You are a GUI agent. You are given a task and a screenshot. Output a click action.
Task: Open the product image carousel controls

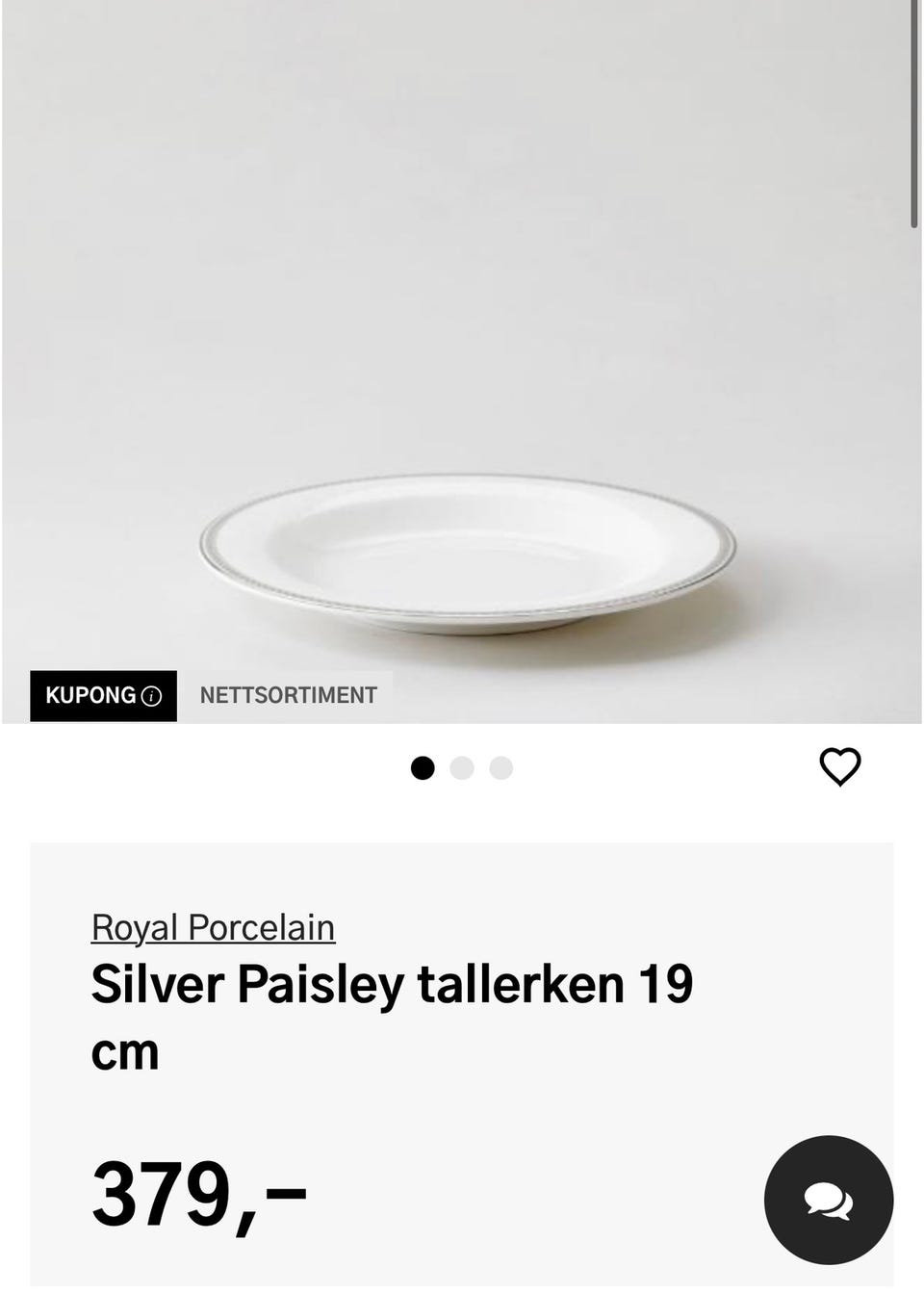(462, 767)
